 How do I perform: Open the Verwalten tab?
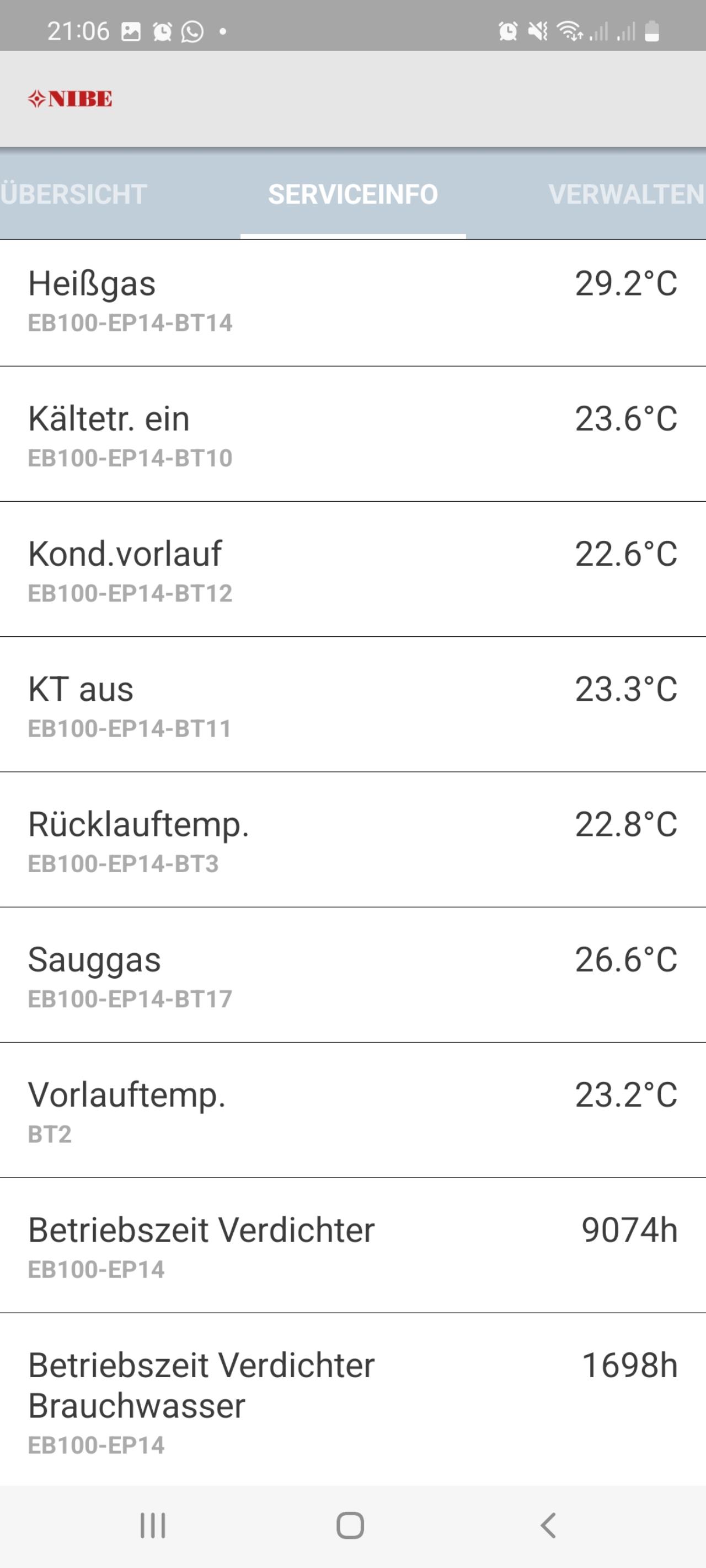(x=627, y=194)
